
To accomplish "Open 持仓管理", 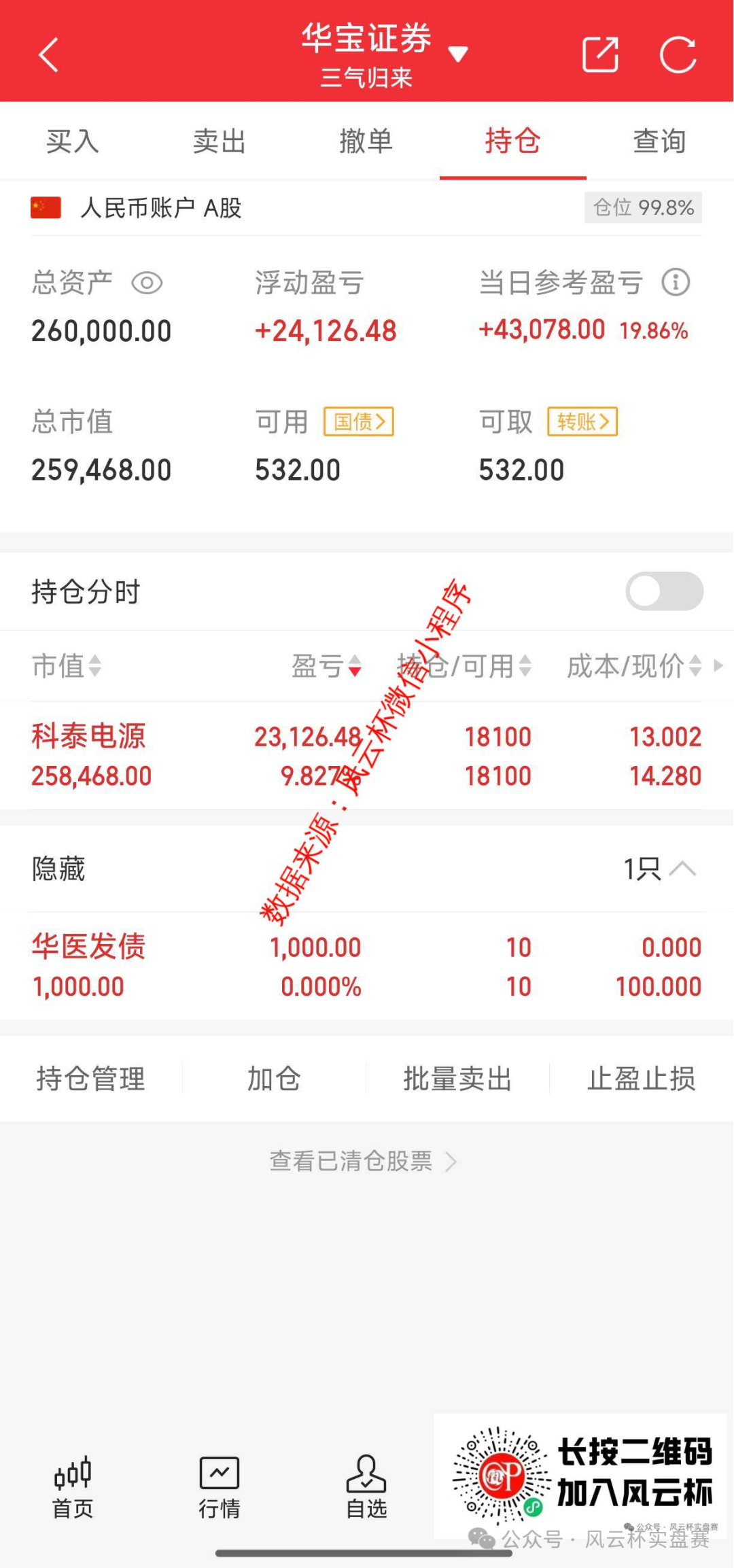I will [91, 1079].
